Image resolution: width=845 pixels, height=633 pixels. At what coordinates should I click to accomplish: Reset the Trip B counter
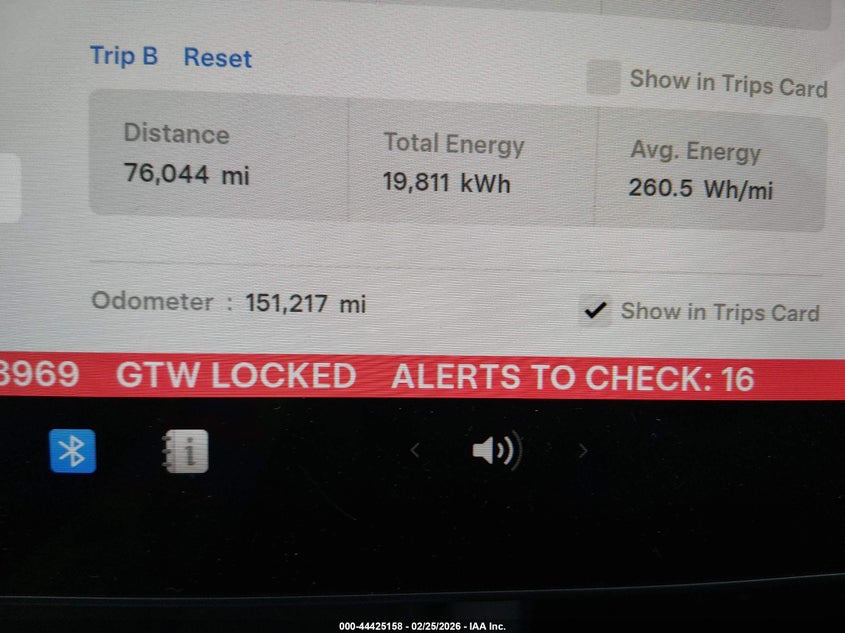click(217, 58)
